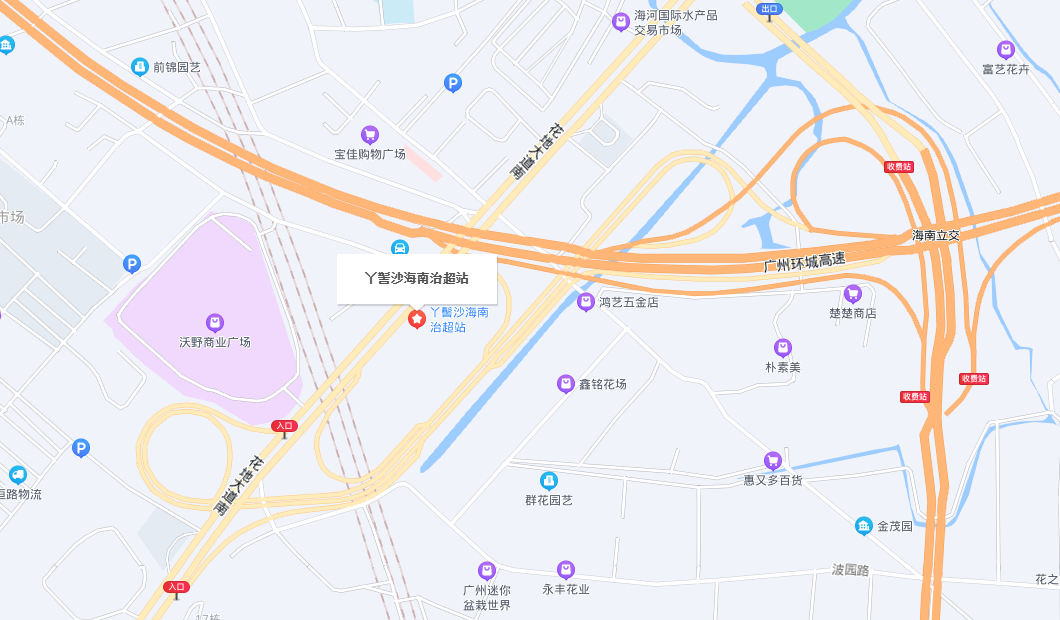This screenshot has width=1060, height=620.
Task: Open the 宝佳购物广场 map marker
Action: (369, 134)
